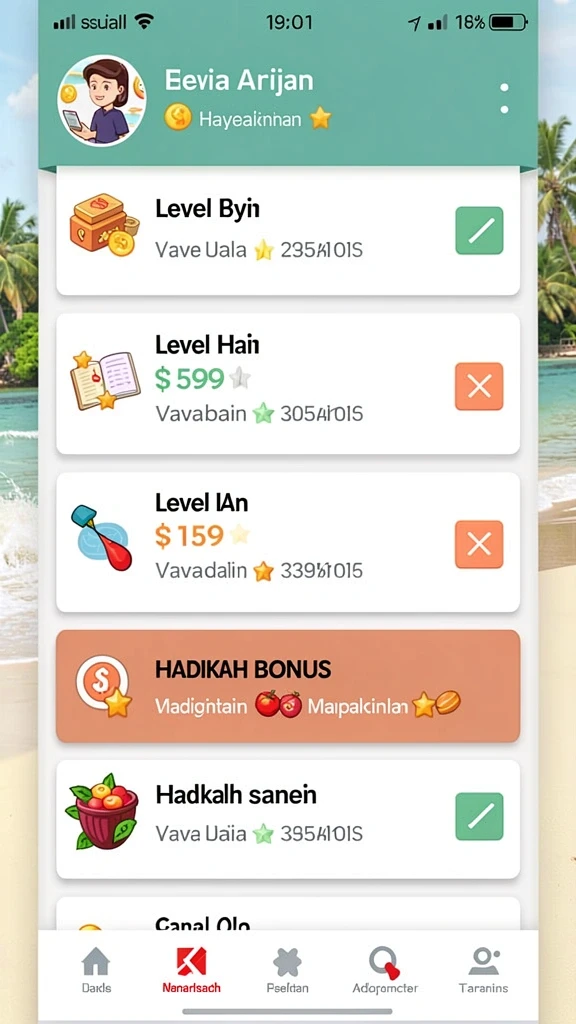
Task: Tap the orange X on Level IAn
Action: point(479,544)
